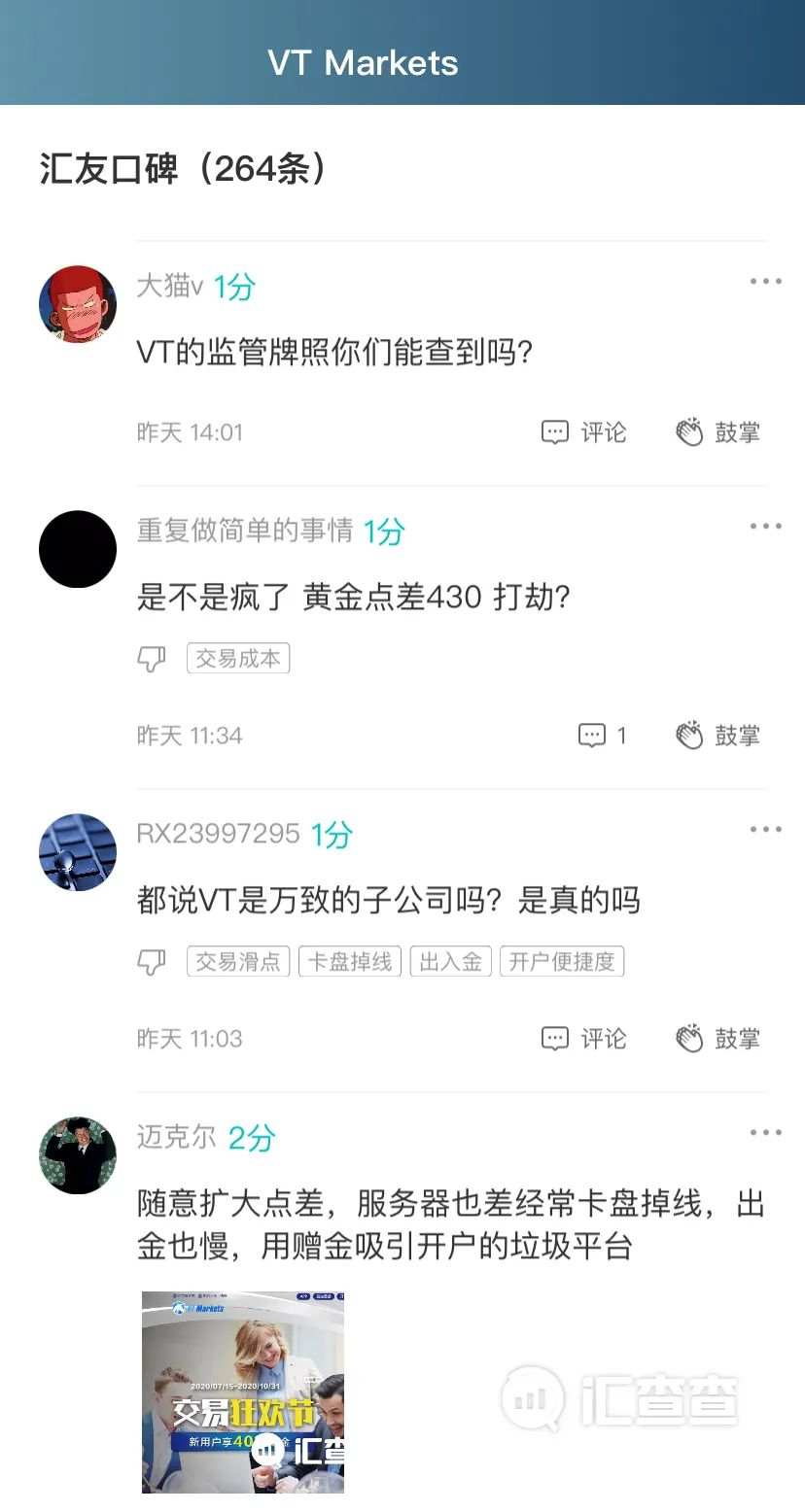
Task: Open overflow menu on RX23997295's review
Action: [765, 830]
